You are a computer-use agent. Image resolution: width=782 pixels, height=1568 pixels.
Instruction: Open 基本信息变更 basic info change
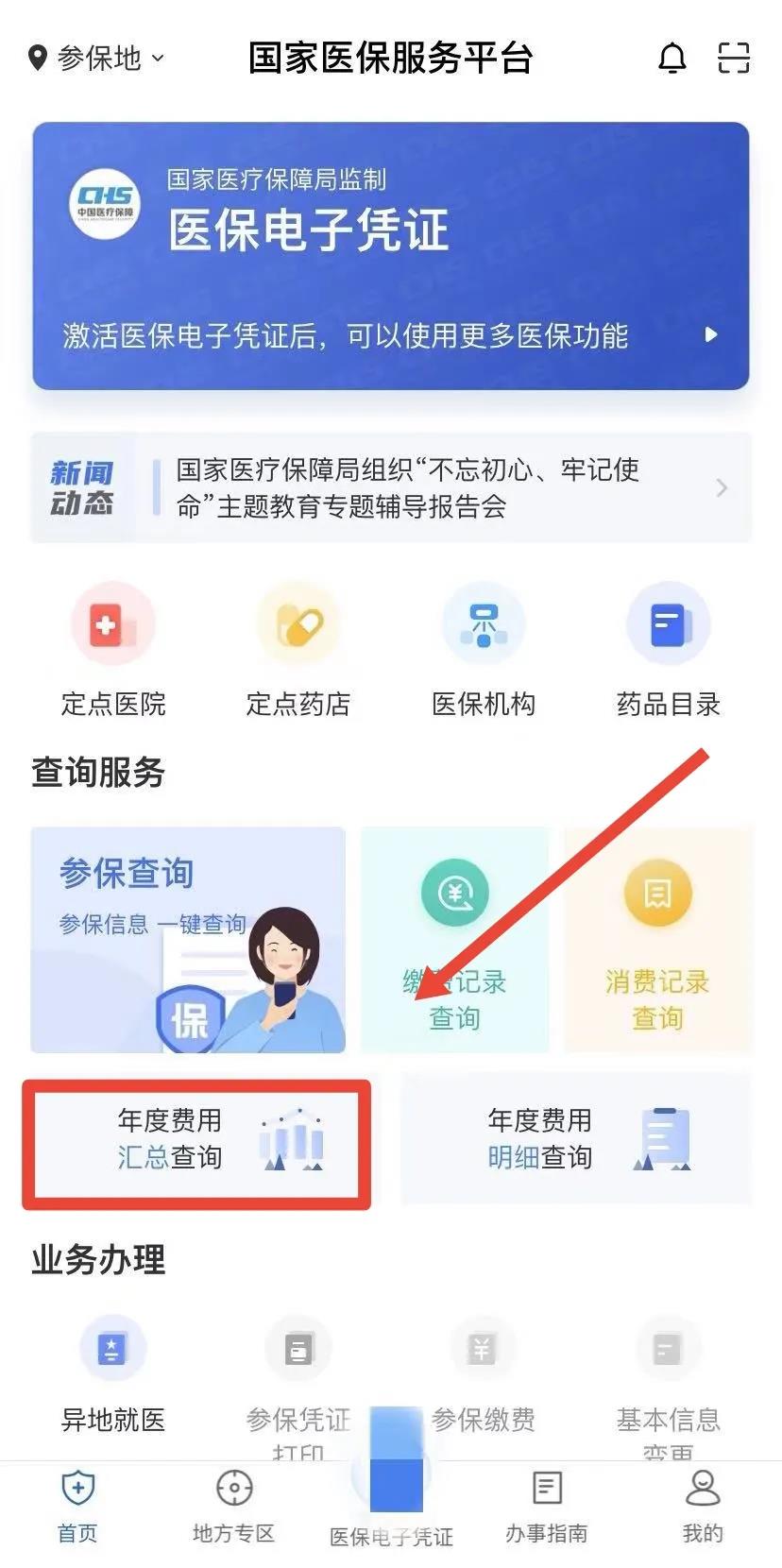point(668,1379)
